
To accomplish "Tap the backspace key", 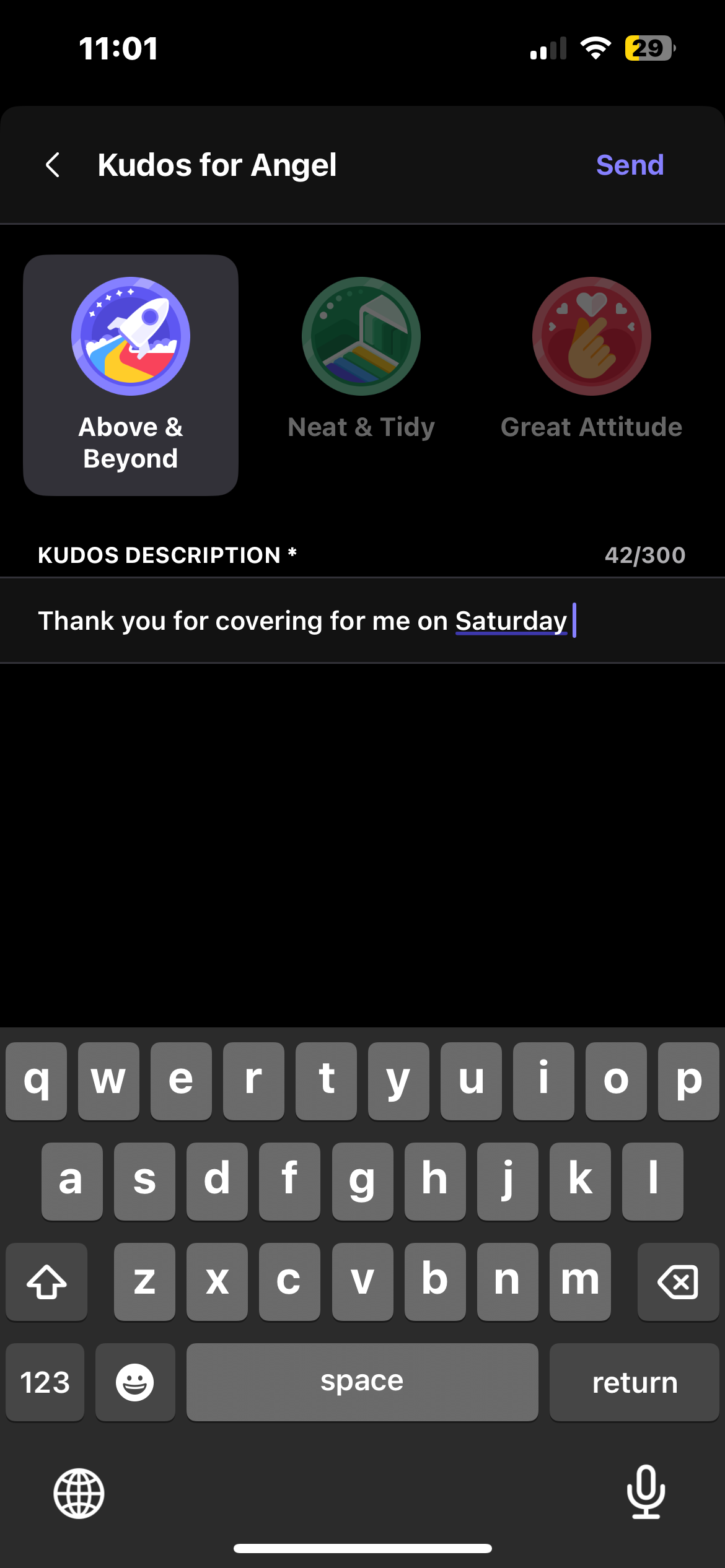I will tap(677, 1281).
